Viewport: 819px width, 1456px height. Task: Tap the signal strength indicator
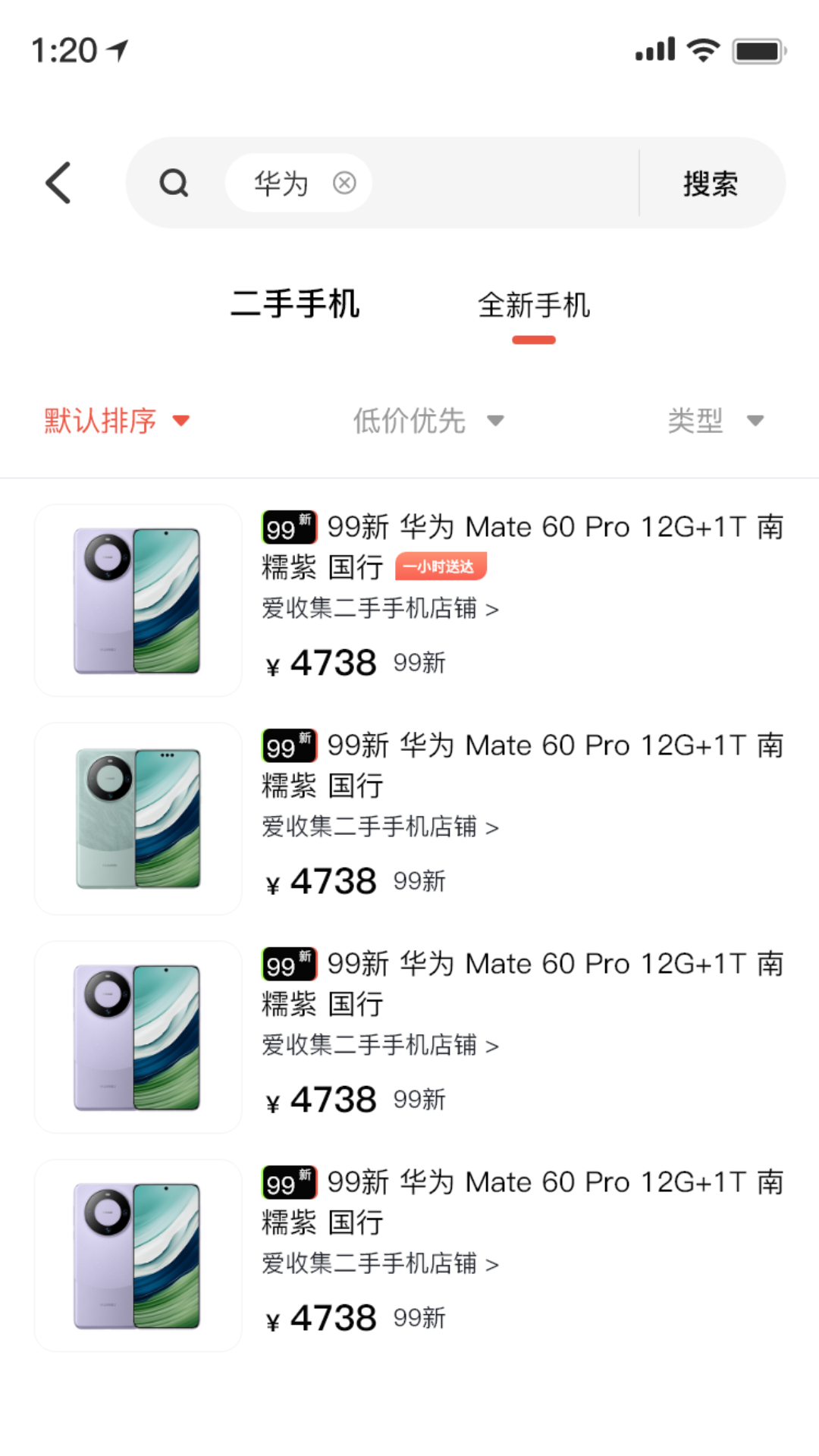[654, 48]
